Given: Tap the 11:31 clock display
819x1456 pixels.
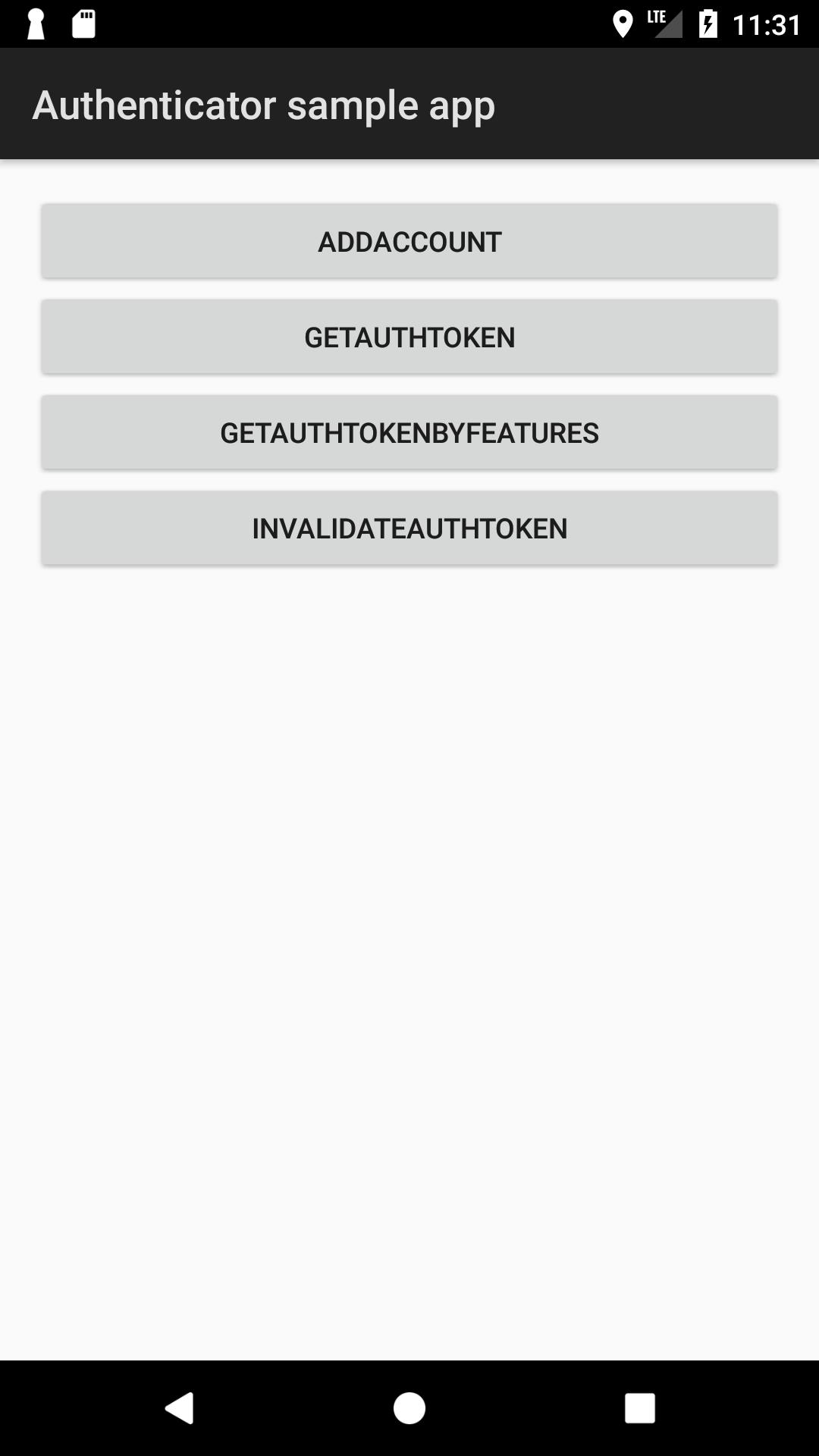Looking at the screenshot, I should pyautogui.click(x=766, y=24).
